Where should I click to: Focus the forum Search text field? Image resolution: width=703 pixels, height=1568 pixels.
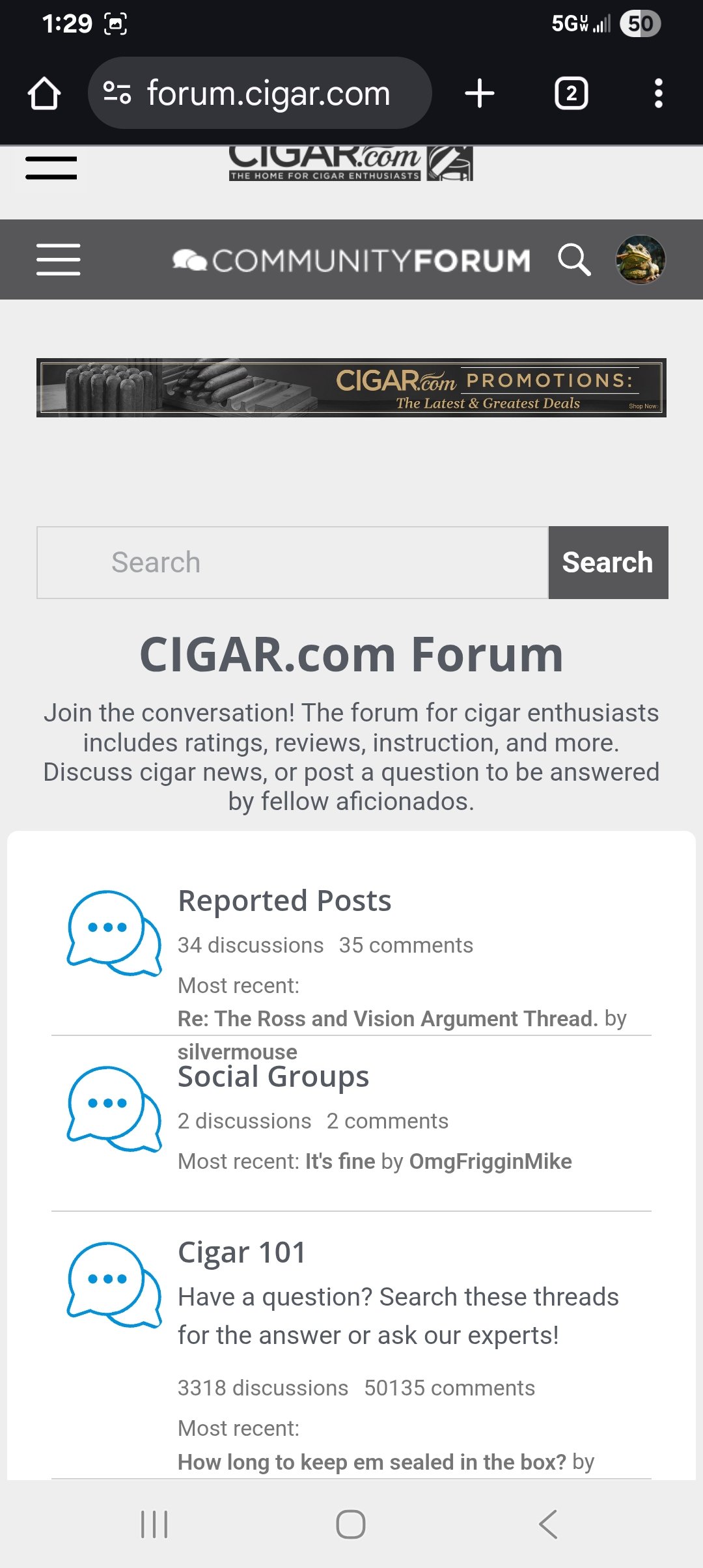293,563
